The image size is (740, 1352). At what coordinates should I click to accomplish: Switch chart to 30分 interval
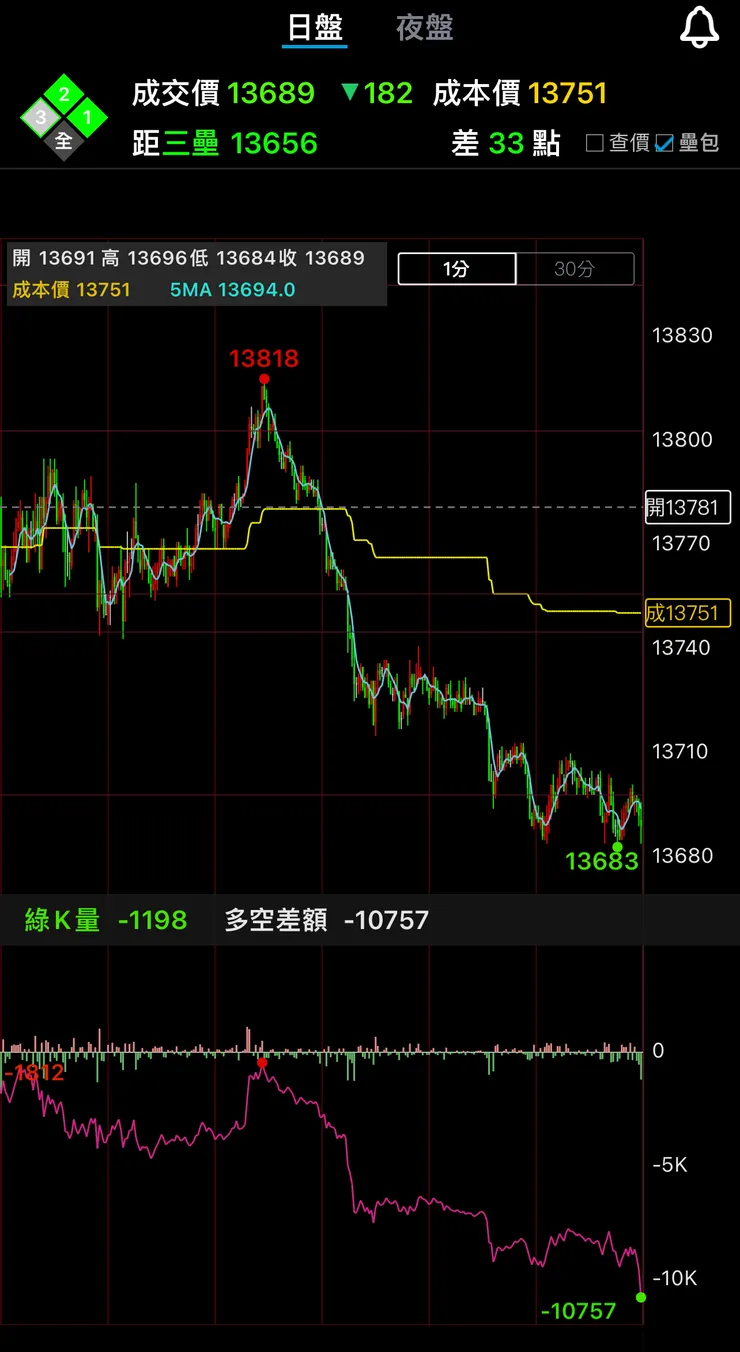[575, 269]
